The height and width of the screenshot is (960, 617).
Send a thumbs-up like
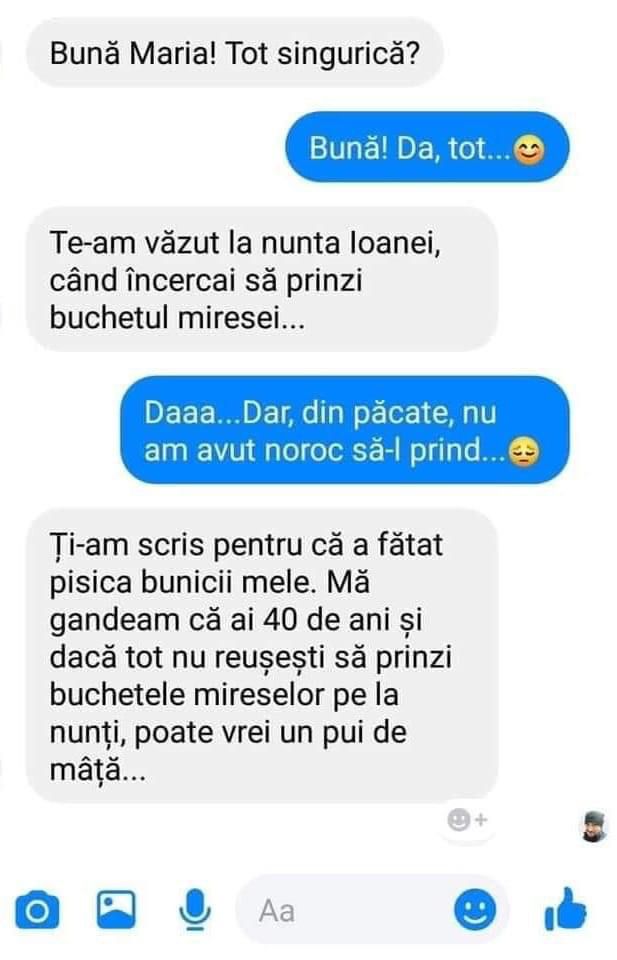tap(564, 908)
